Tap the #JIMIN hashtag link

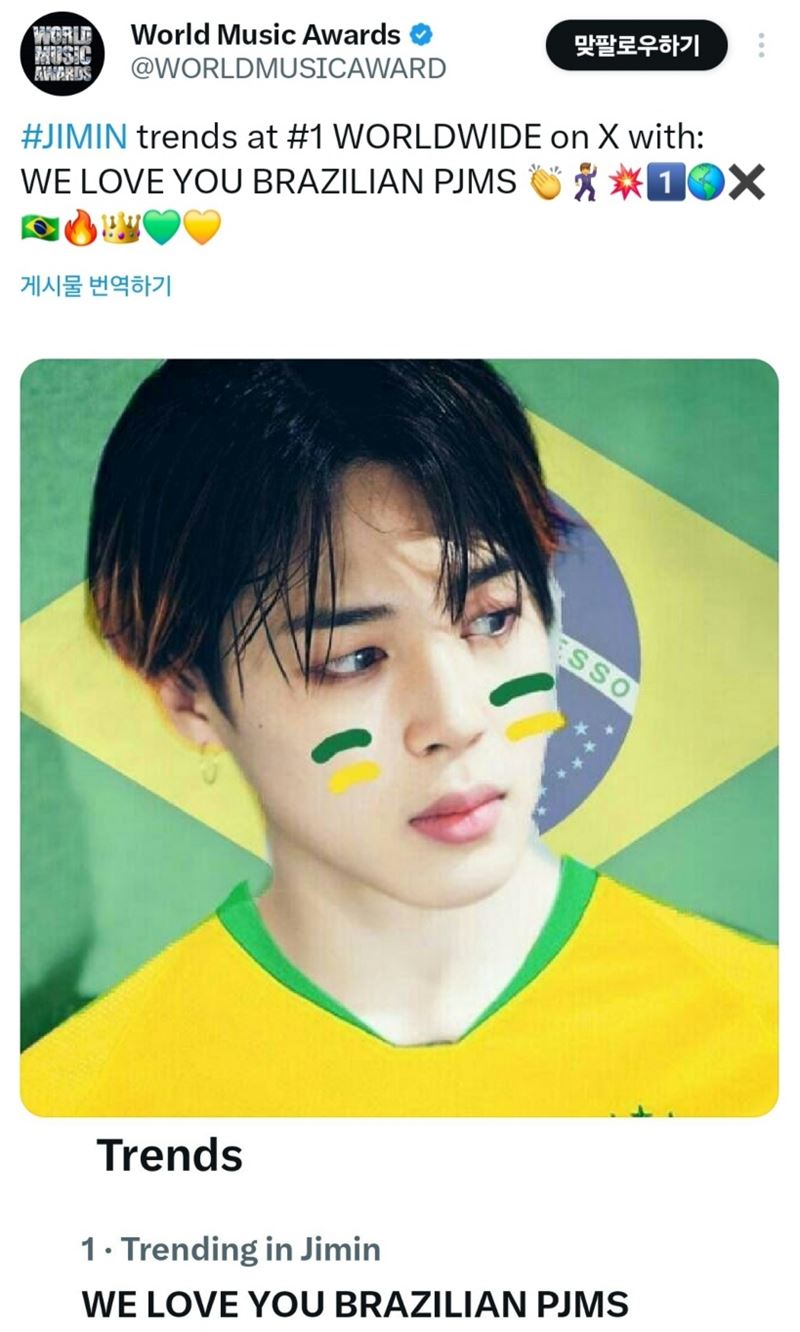74,137
